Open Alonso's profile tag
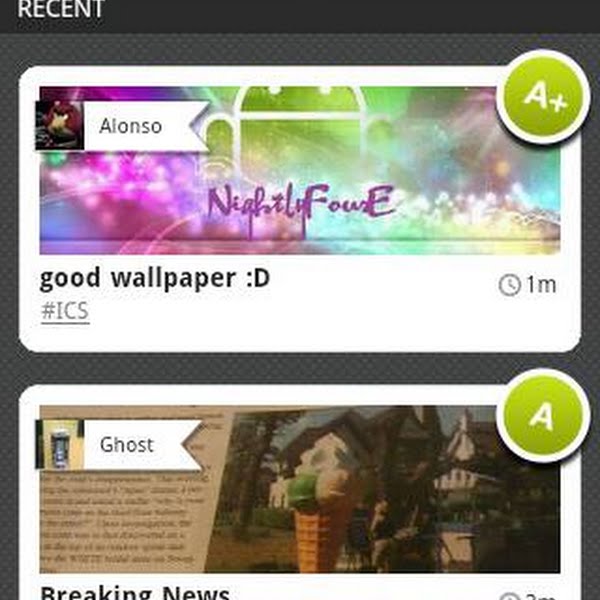The image size is (600, 600). click(131, 126)
